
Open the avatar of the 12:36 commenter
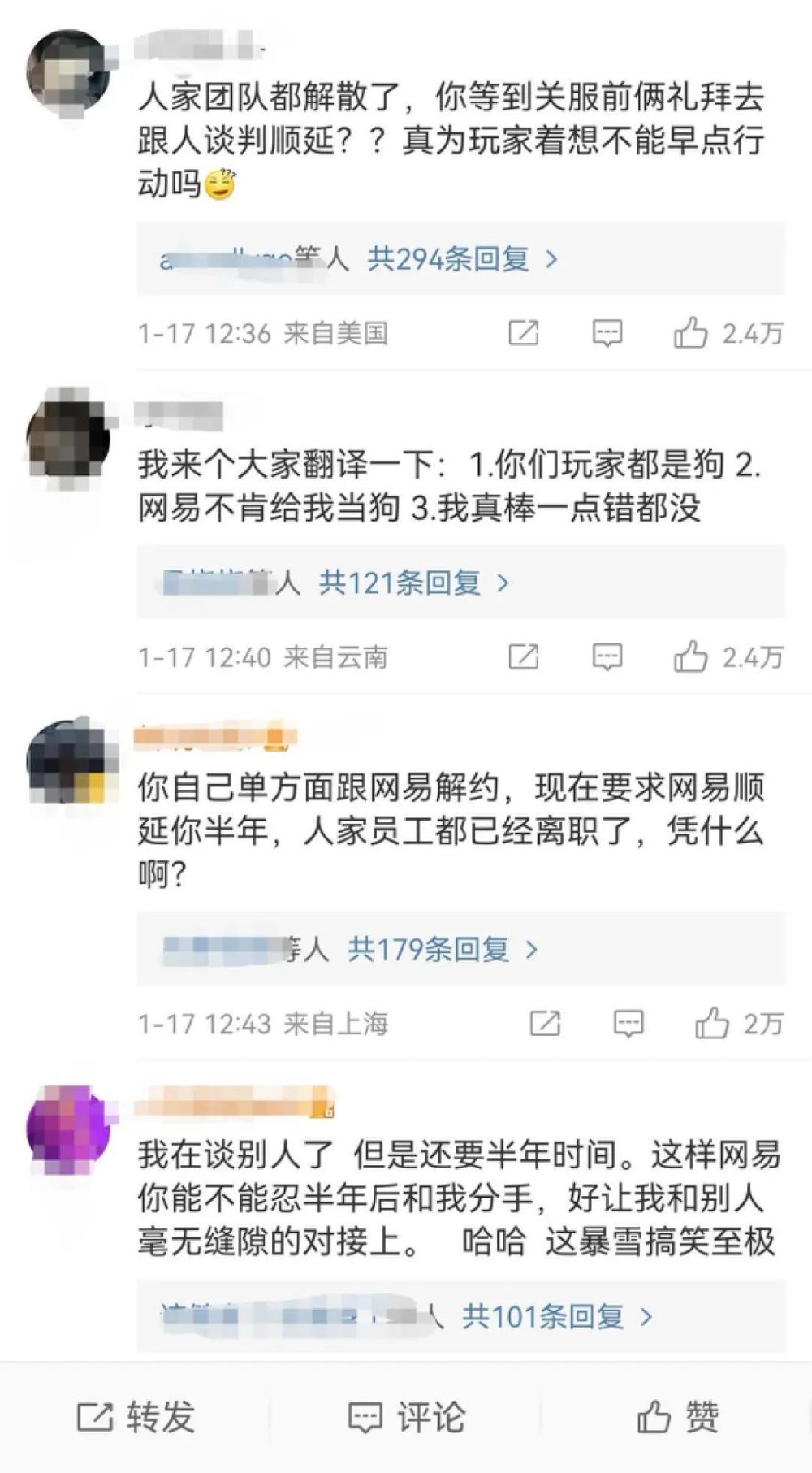pyautogui.click(x=69, y=75)
